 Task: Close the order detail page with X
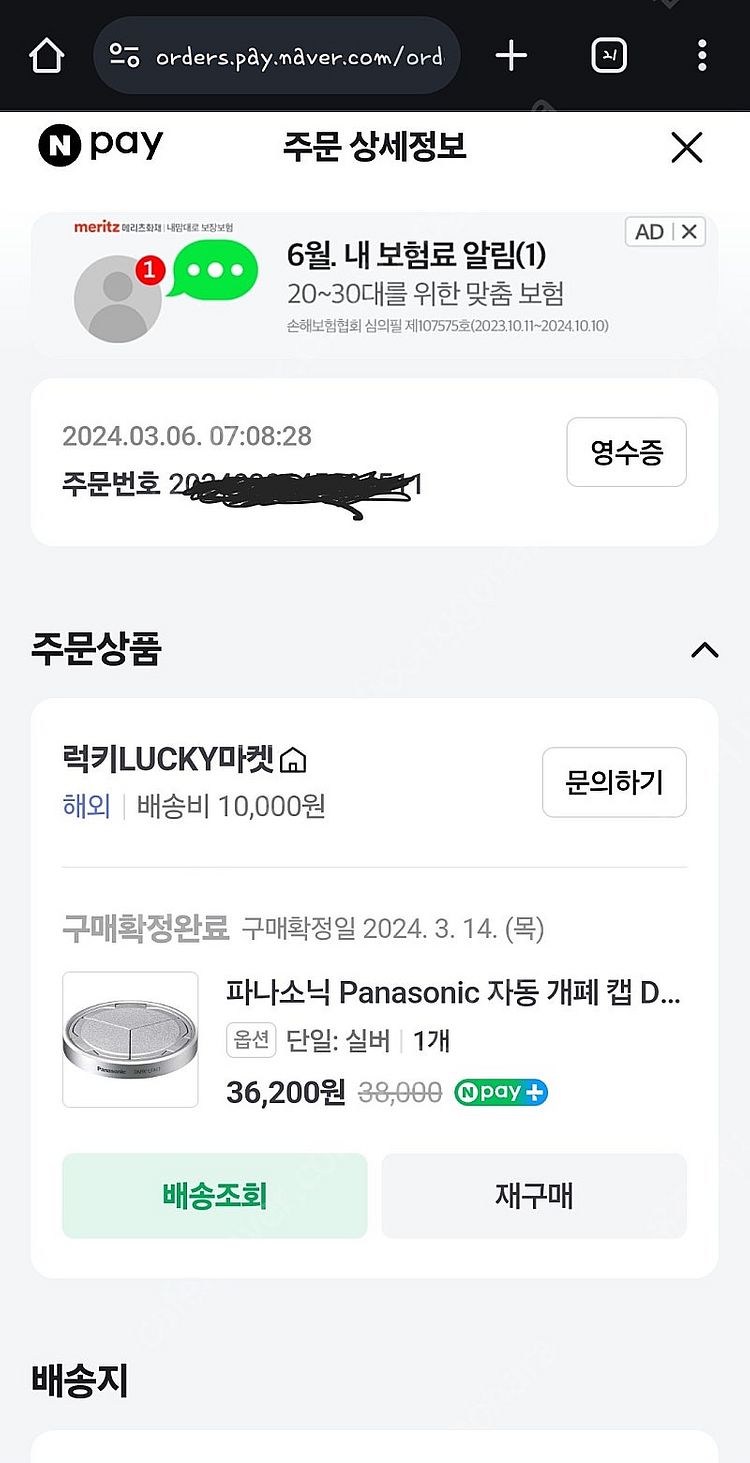687,146
